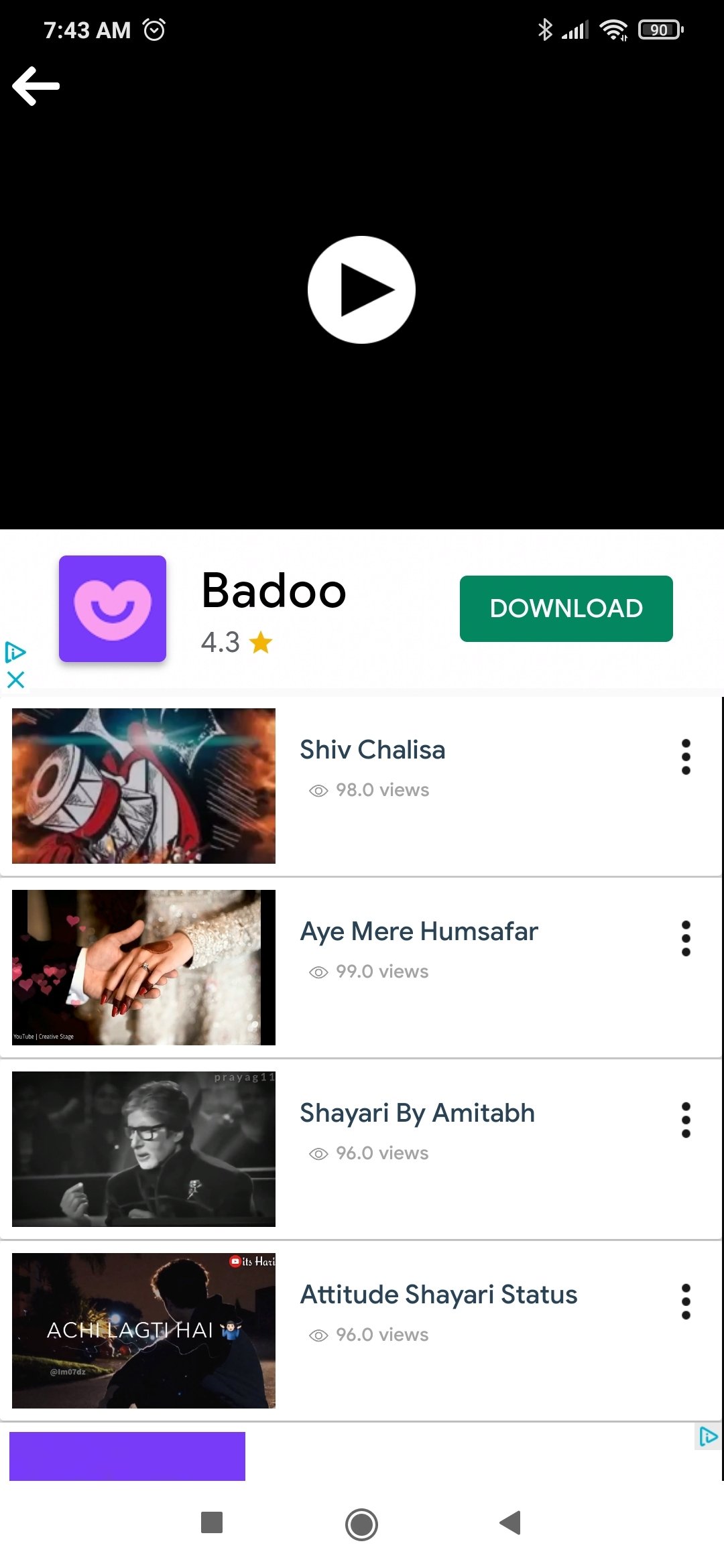Play the video

[x=361, y=289]
